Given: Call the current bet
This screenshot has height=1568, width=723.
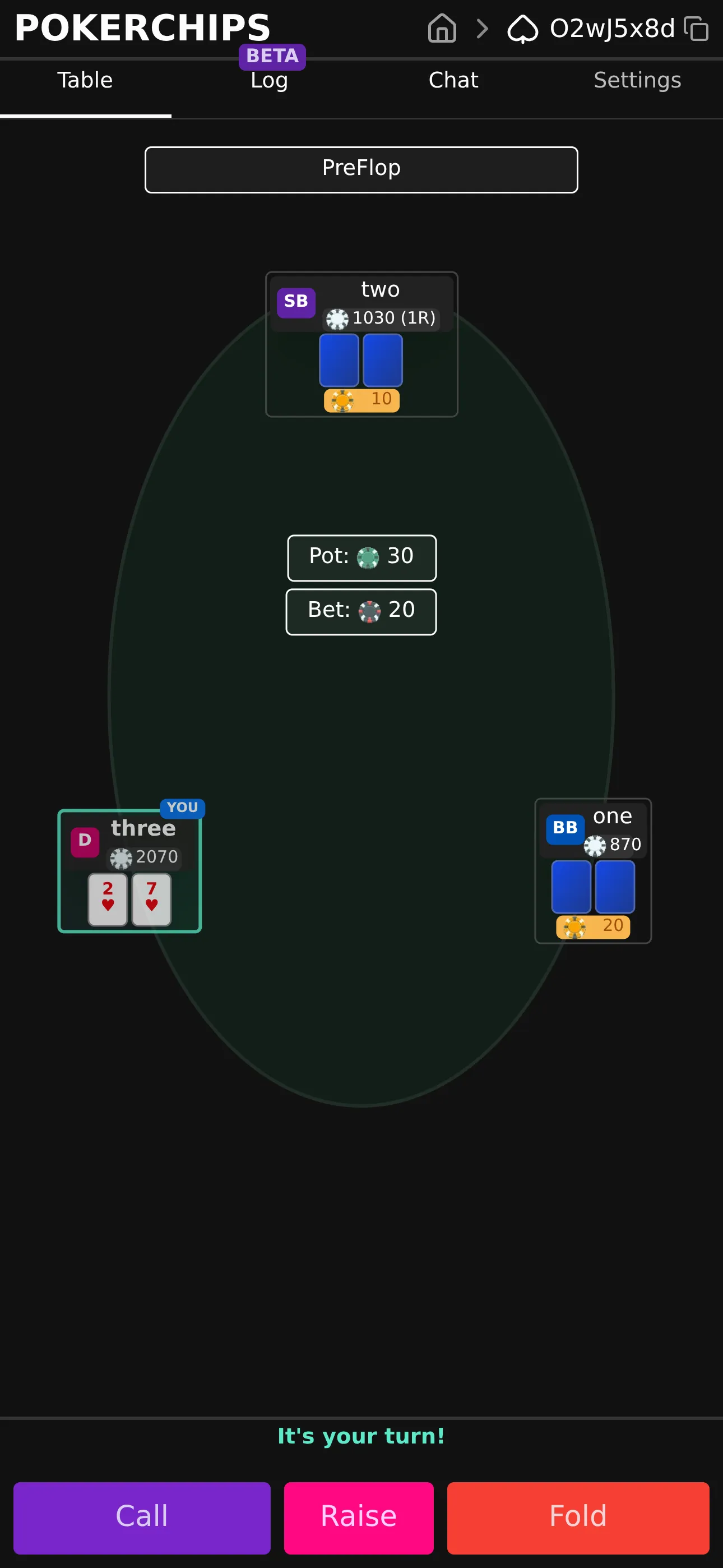Looking at the screenshot, I should (142, 1518).
